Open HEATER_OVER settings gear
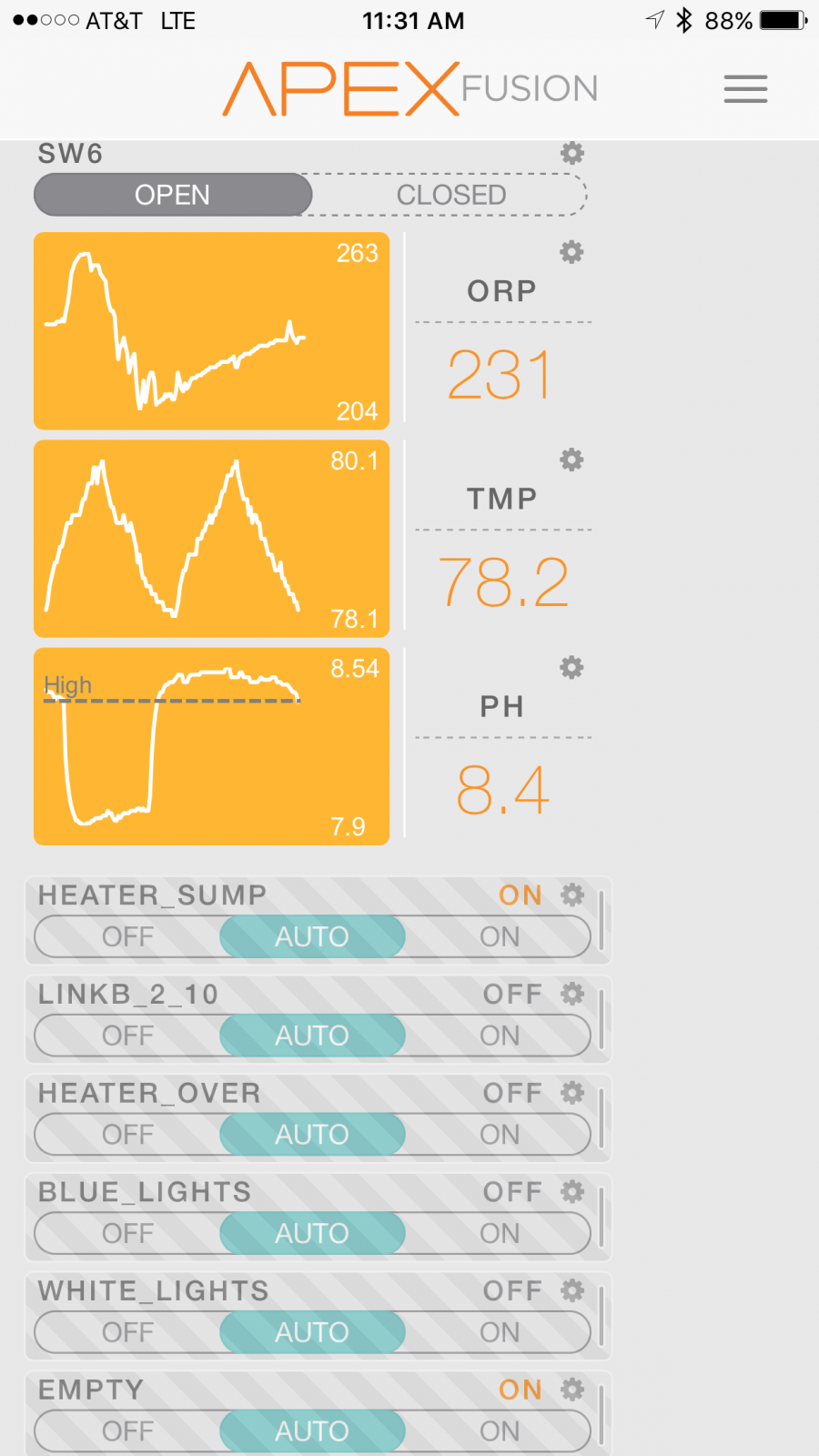Viewport: 819px width, 1456px height. tap(571, 1092)
